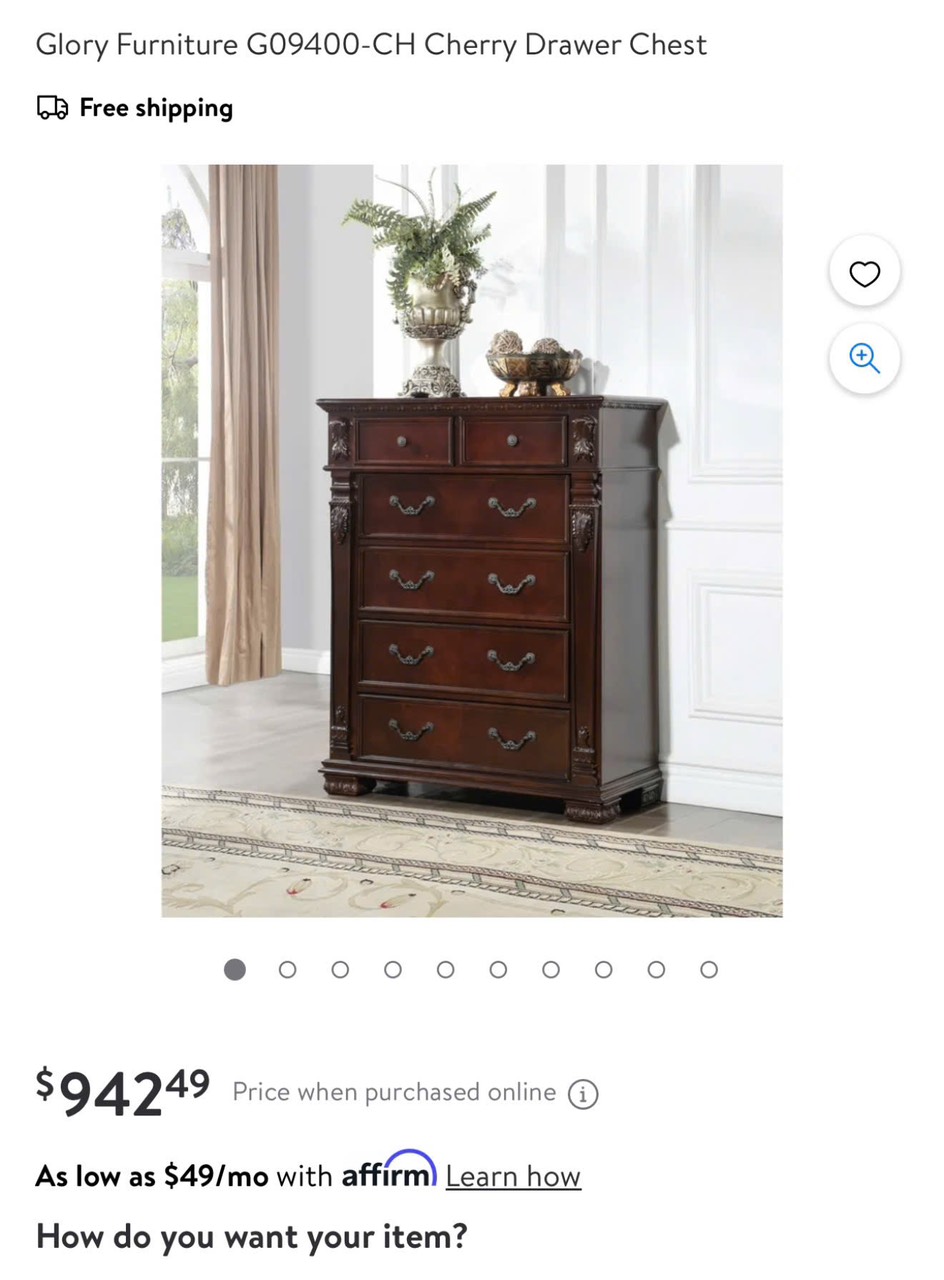944x1280 pixels.
Task: Open the cherry drawer chest photo
Action: 472,540
